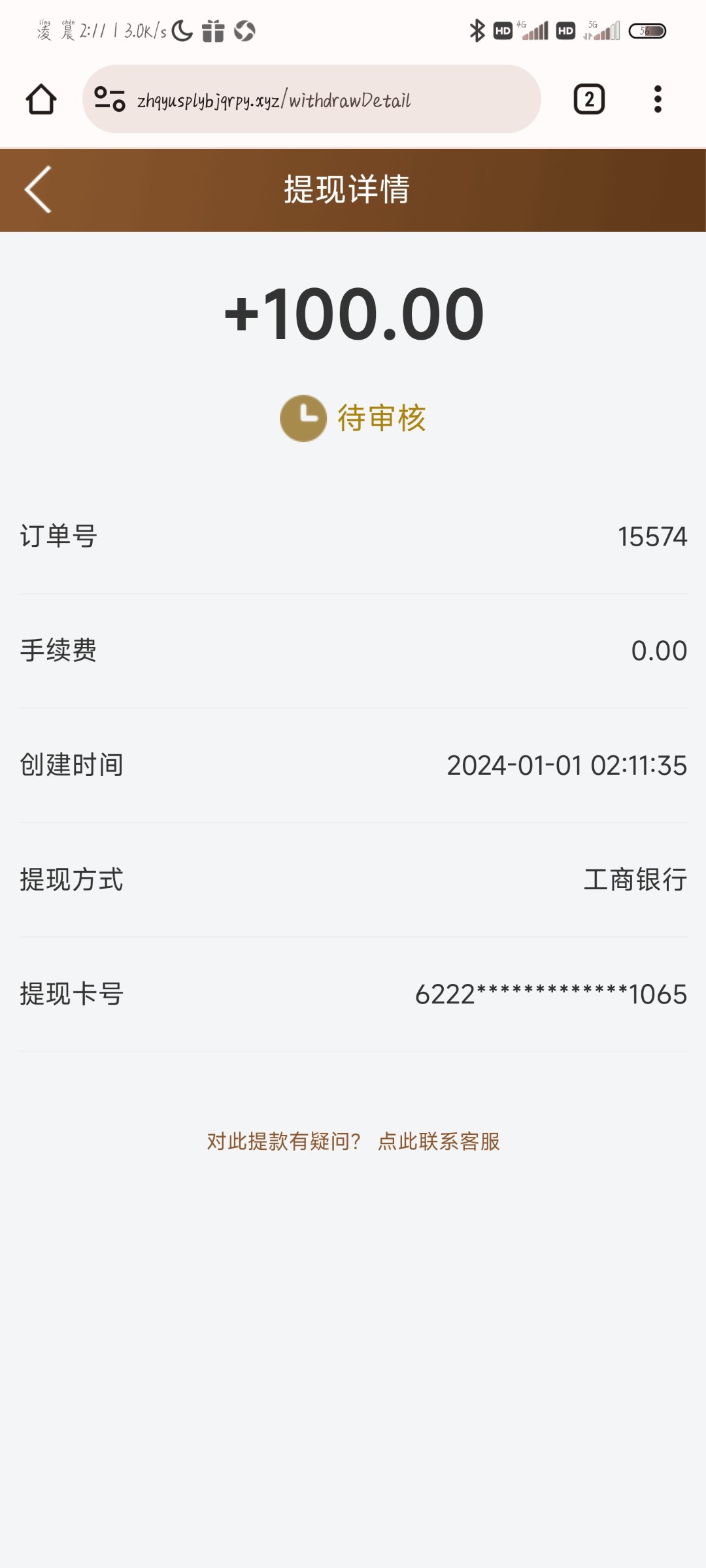The image size is (706, 1568).
Task: View site settings icon in address bar
Action: [x=109, y=99]
